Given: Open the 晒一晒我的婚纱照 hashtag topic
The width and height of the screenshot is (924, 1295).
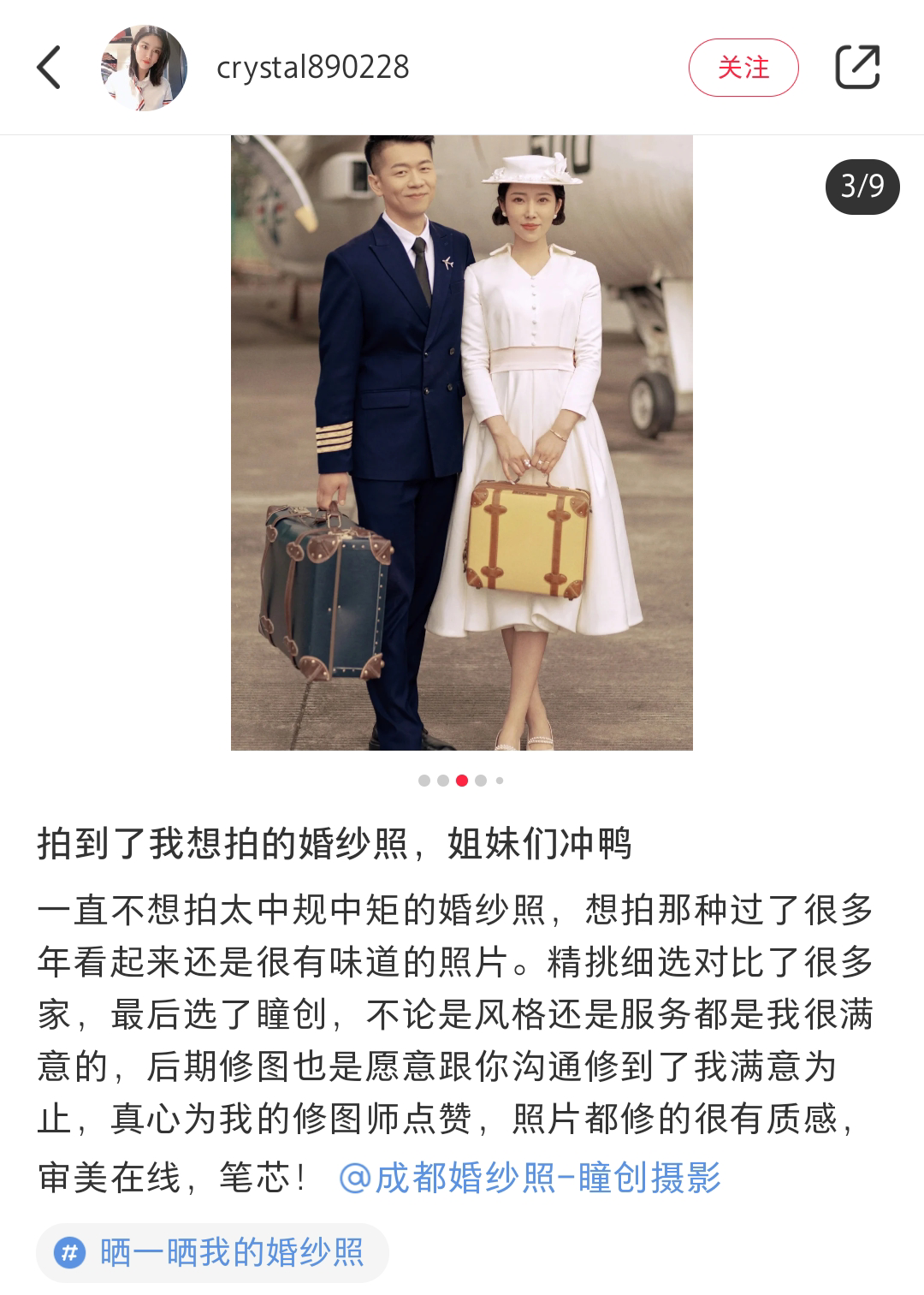Looking at the screenshot, I should point(213,1253).
